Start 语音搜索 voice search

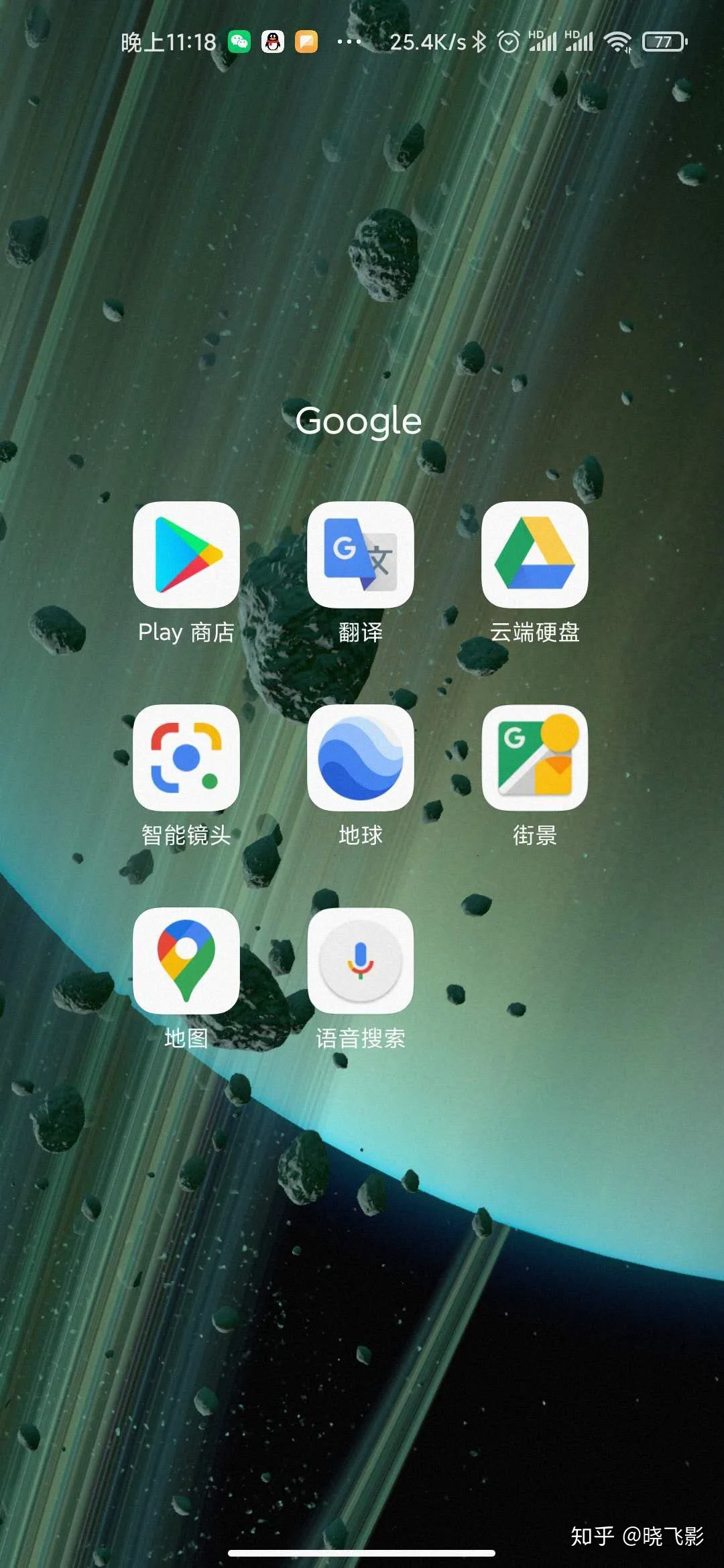click(361, 961)
